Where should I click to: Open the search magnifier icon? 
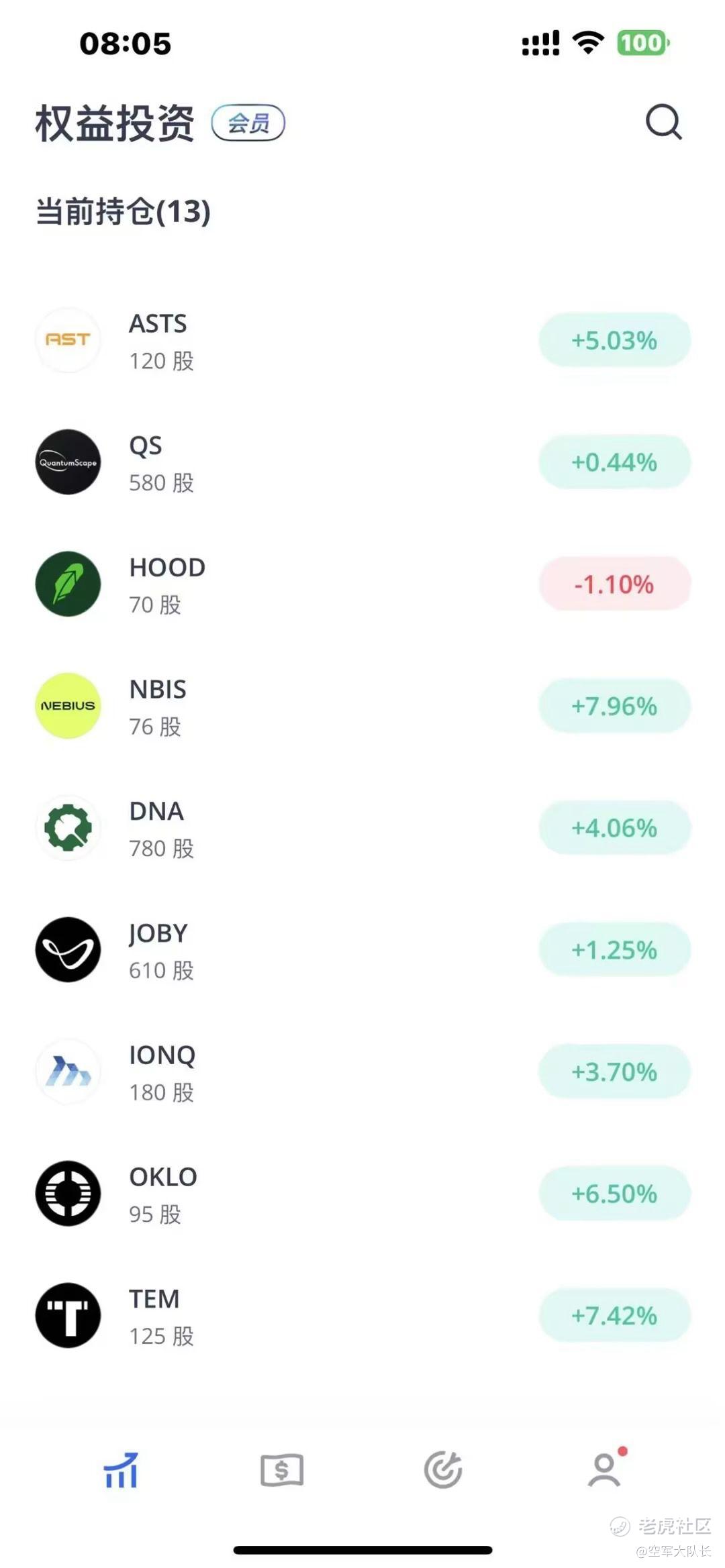click(663, 122)
